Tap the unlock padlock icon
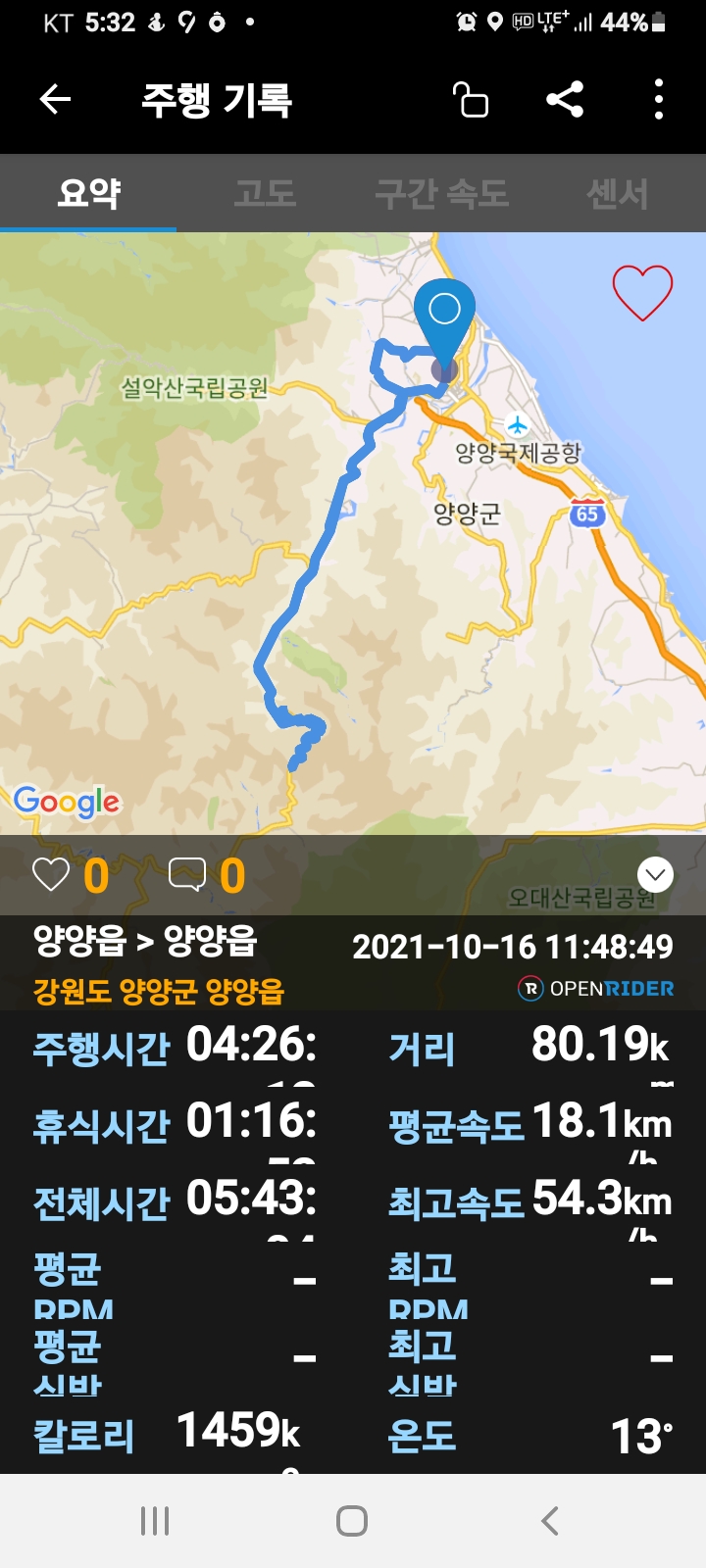Viewport: 706px width, 1568px height. click(471, 100)
